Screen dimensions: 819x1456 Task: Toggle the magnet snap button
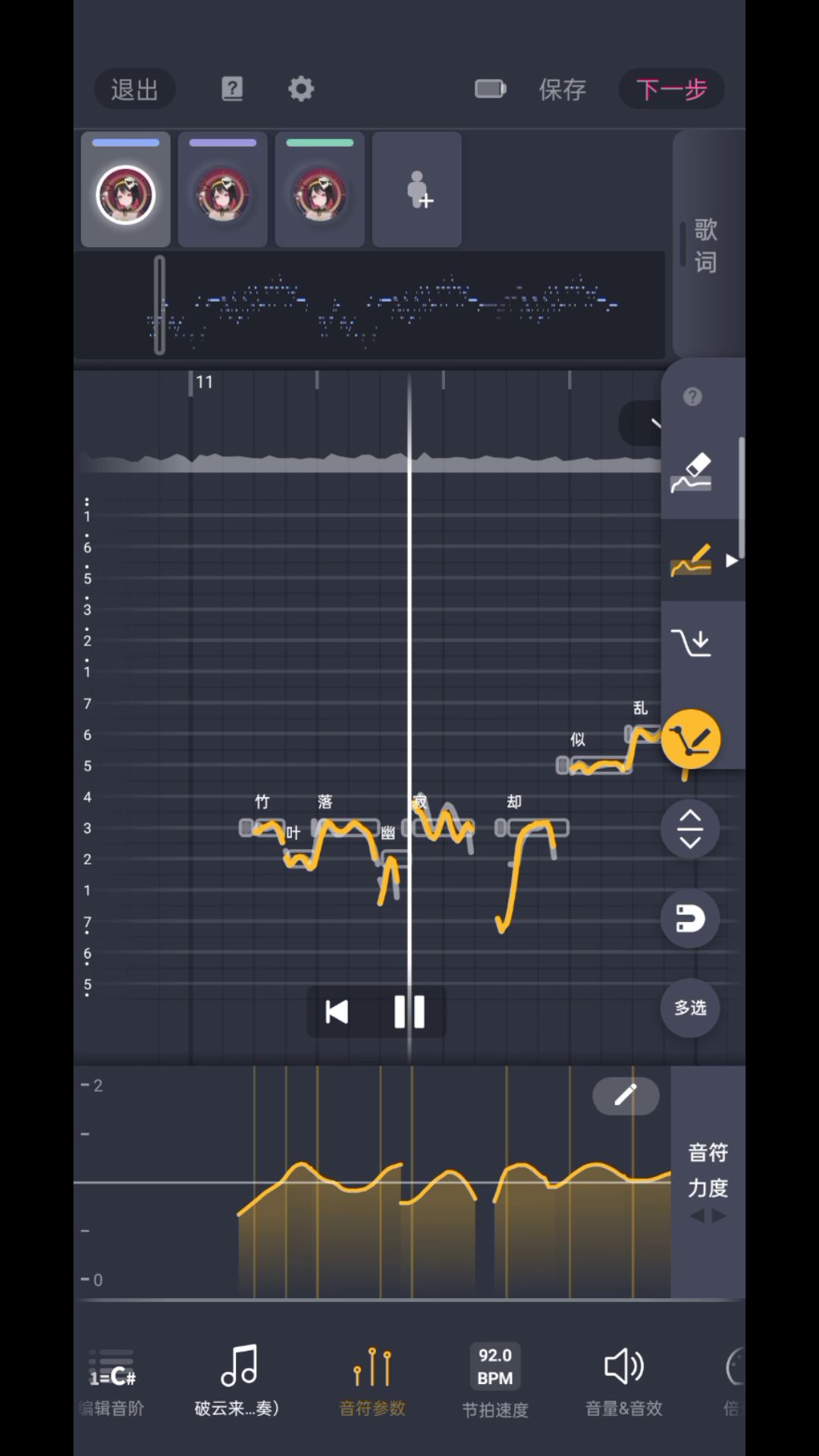(x=690, y=918)
